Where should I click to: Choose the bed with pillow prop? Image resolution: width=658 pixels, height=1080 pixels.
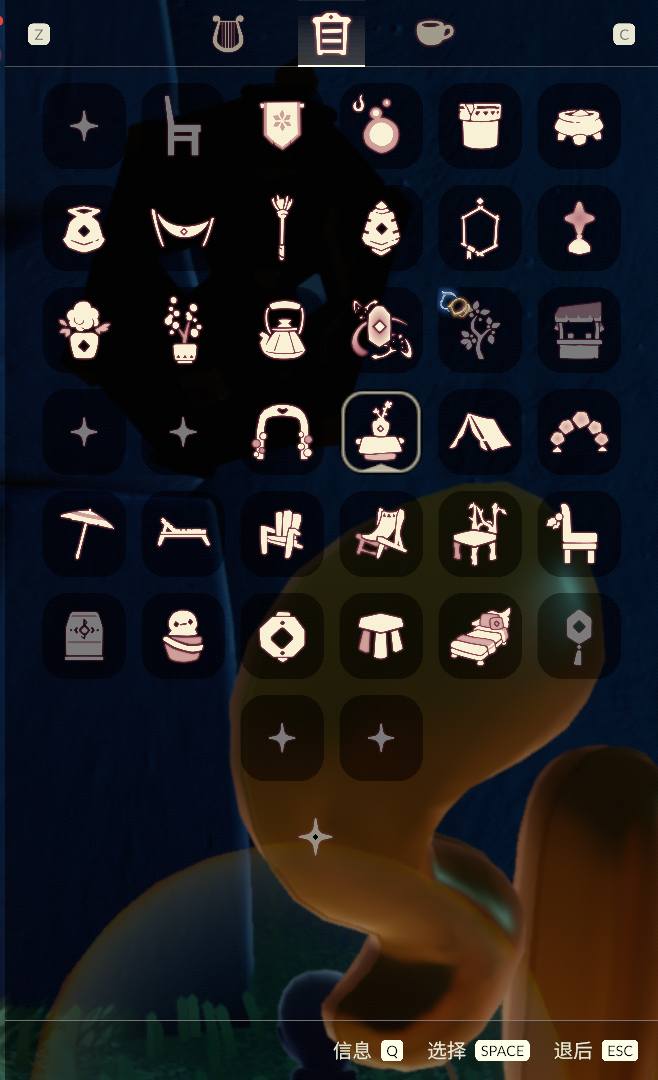480,636
